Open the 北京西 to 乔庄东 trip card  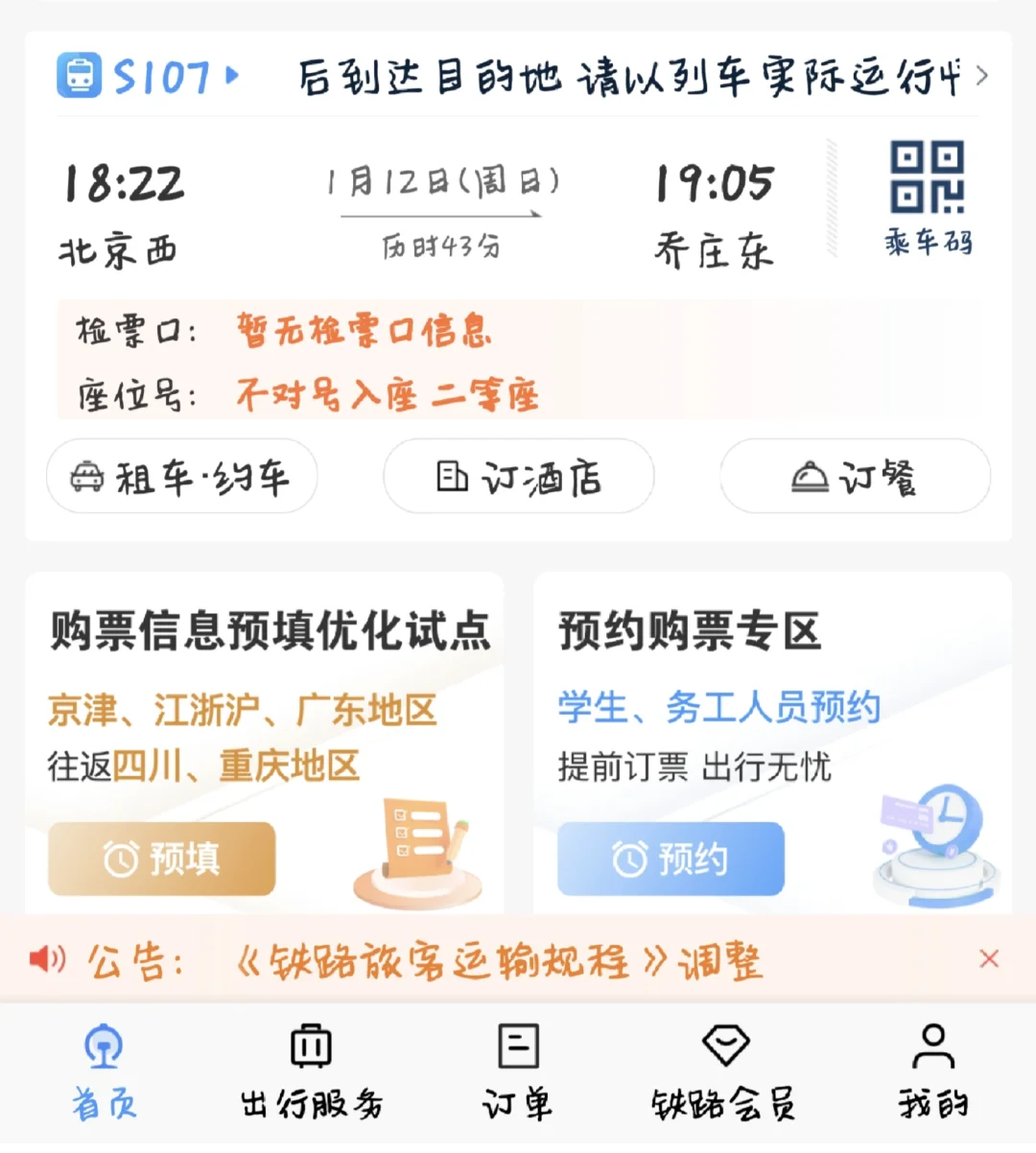click(x=441, y=216)
